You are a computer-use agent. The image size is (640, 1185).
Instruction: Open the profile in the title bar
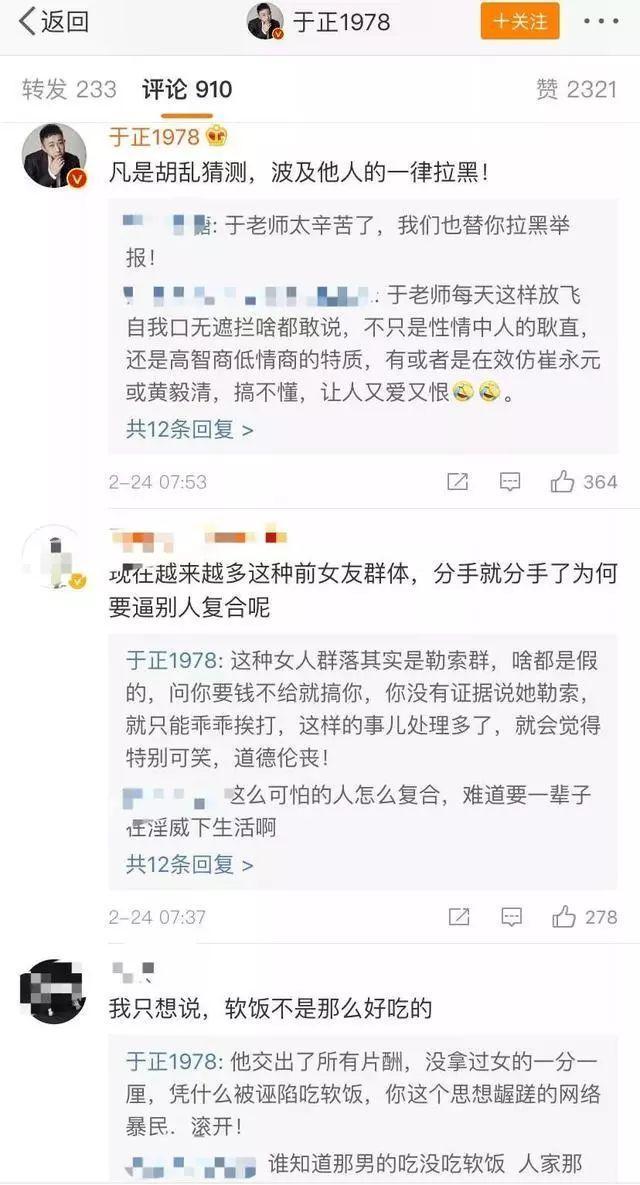pos(320,21)
